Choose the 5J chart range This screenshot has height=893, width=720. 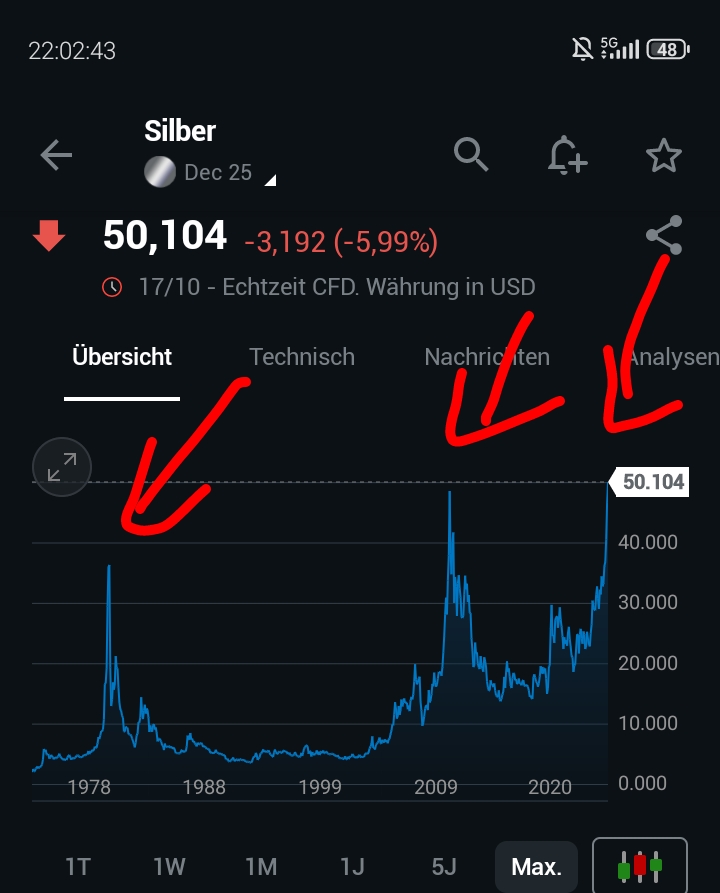click(444, 866)
